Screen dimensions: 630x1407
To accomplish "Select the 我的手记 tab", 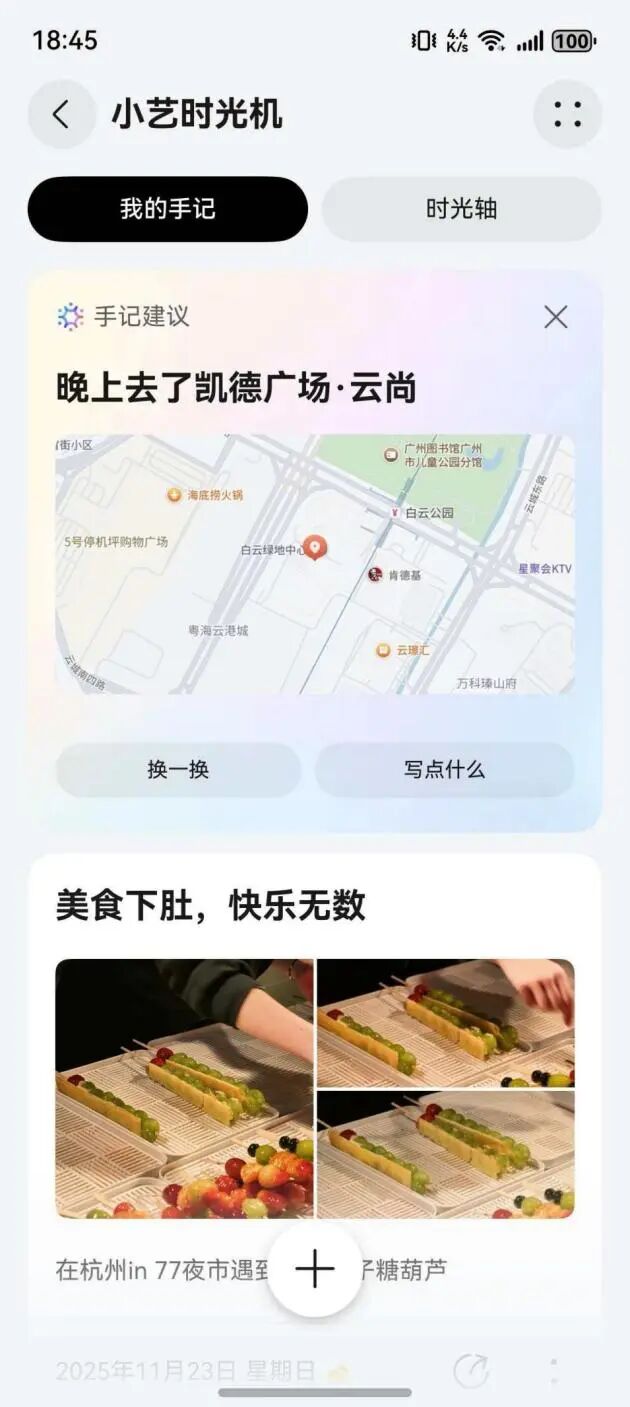I will pos(168,209).
